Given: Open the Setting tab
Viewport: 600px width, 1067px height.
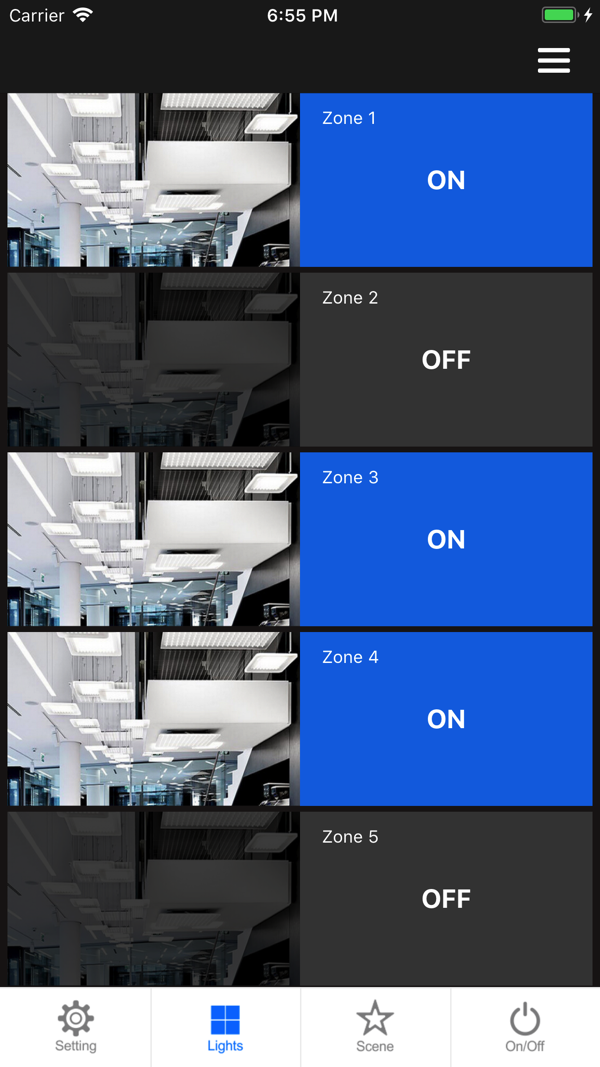Looking at the screenshot, I should click(x=76, y=1027).
